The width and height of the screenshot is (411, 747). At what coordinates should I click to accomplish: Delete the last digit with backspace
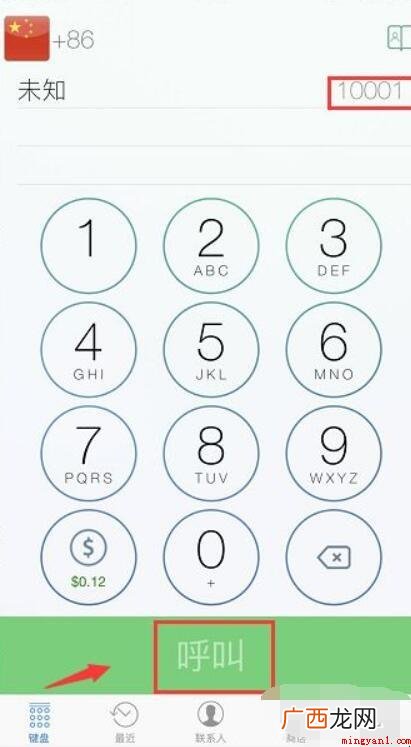point(334,557)
